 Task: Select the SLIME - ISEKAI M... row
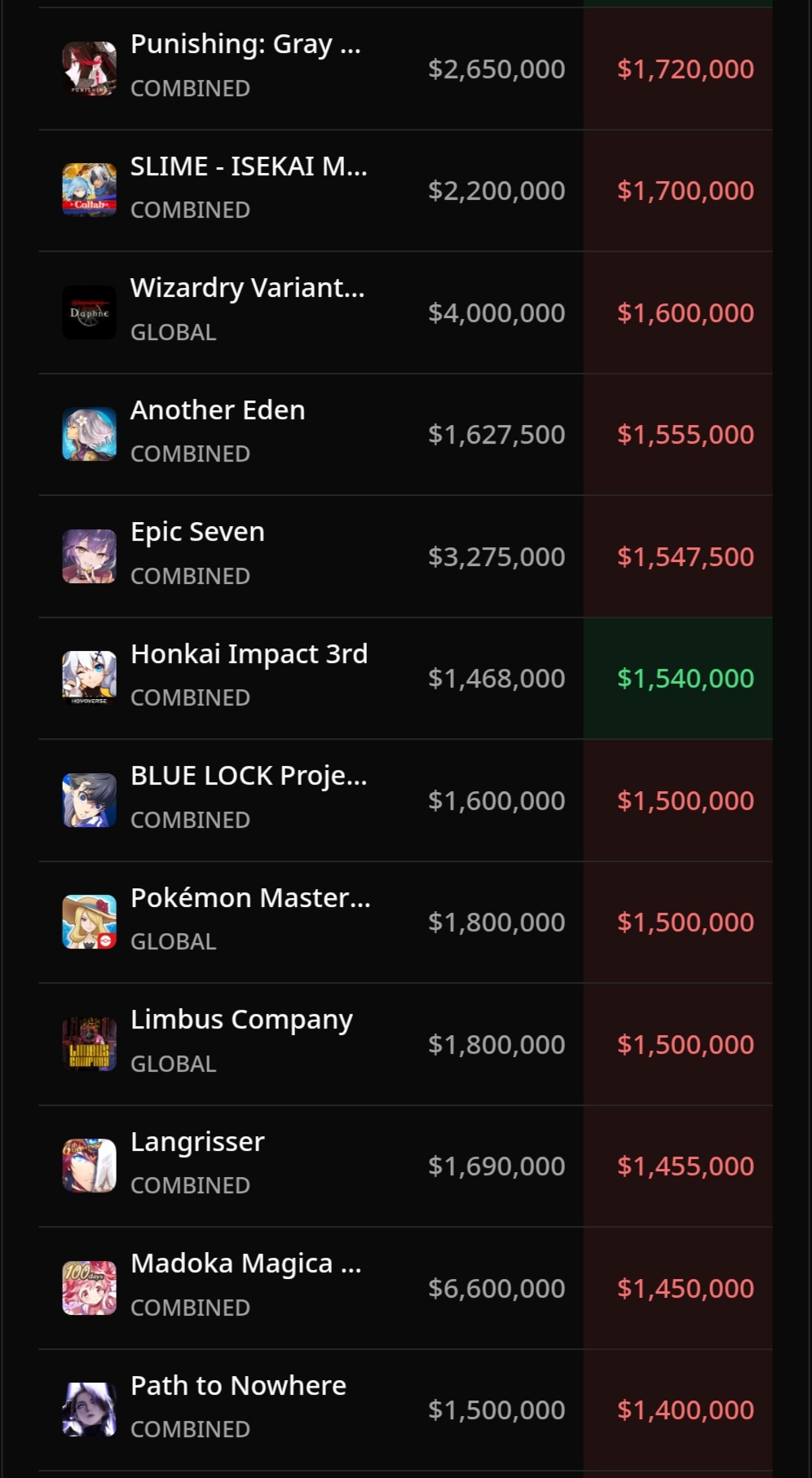(x=405, y=191)
